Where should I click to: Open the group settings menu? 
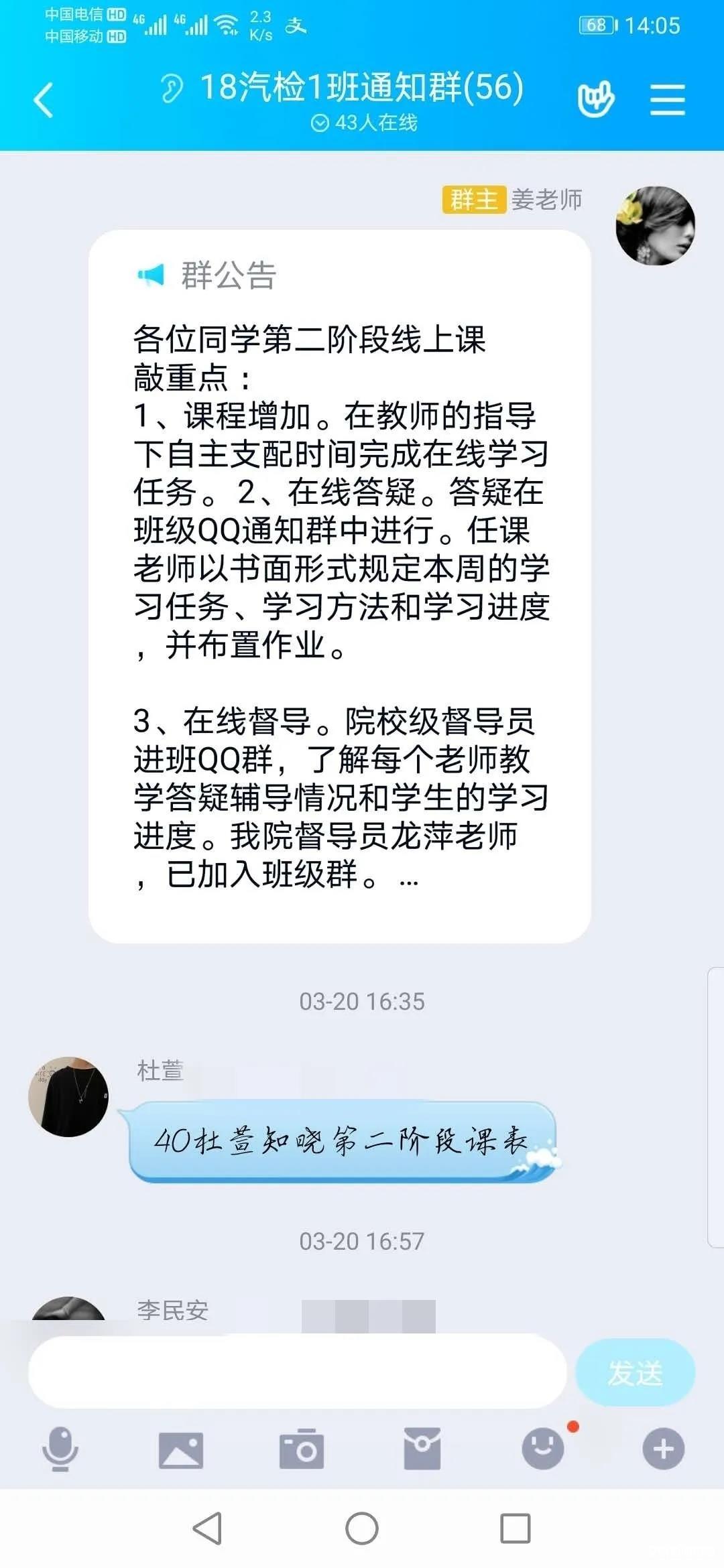(667, 101)
